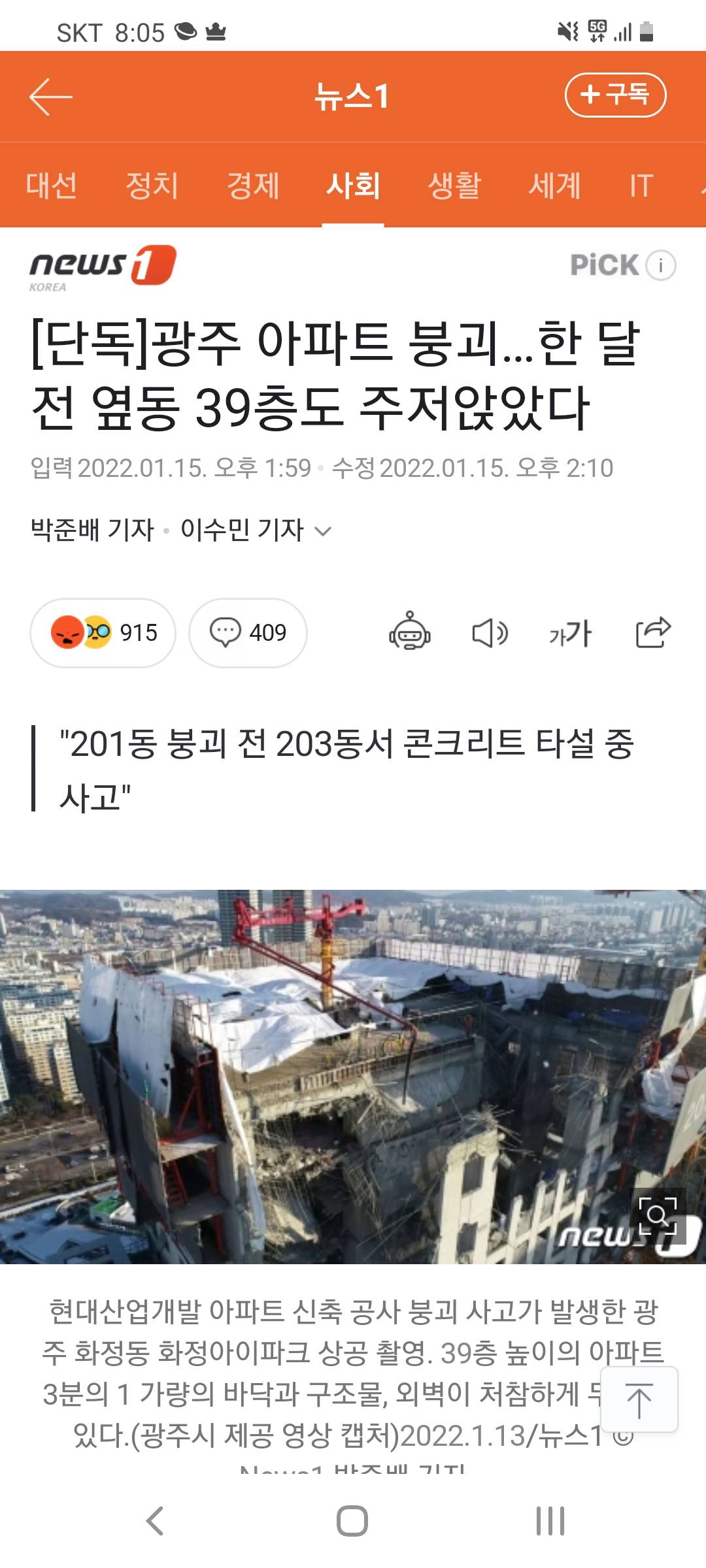Select the 생활 tab
Screen dimensions: 706x1568
point(454,186)
